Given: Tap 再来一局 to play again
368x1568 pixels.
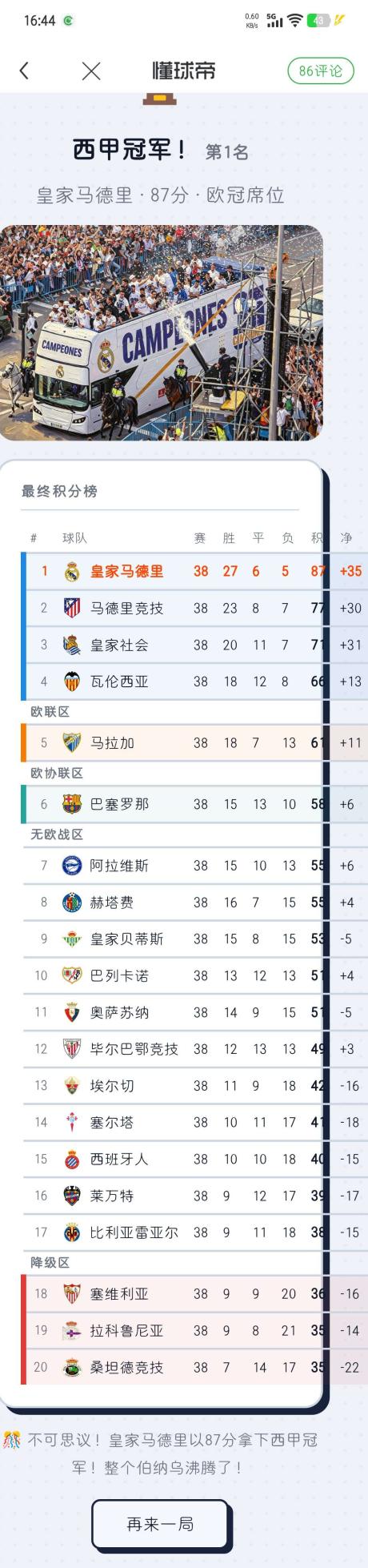Looking at the screenshot, I should coord(161,1524).
